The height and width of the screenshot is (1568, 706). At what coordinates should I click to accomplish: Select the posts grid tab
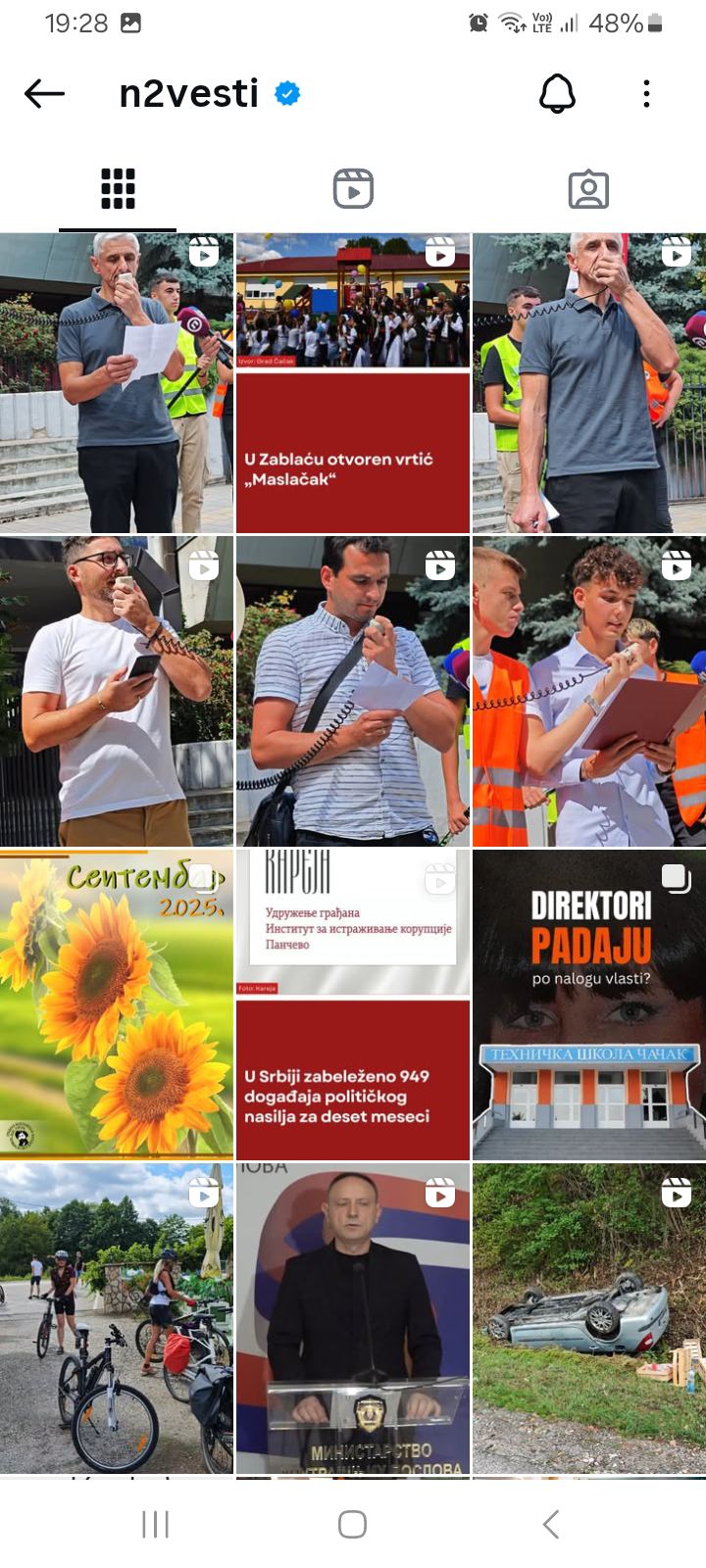tap(118, 188)
